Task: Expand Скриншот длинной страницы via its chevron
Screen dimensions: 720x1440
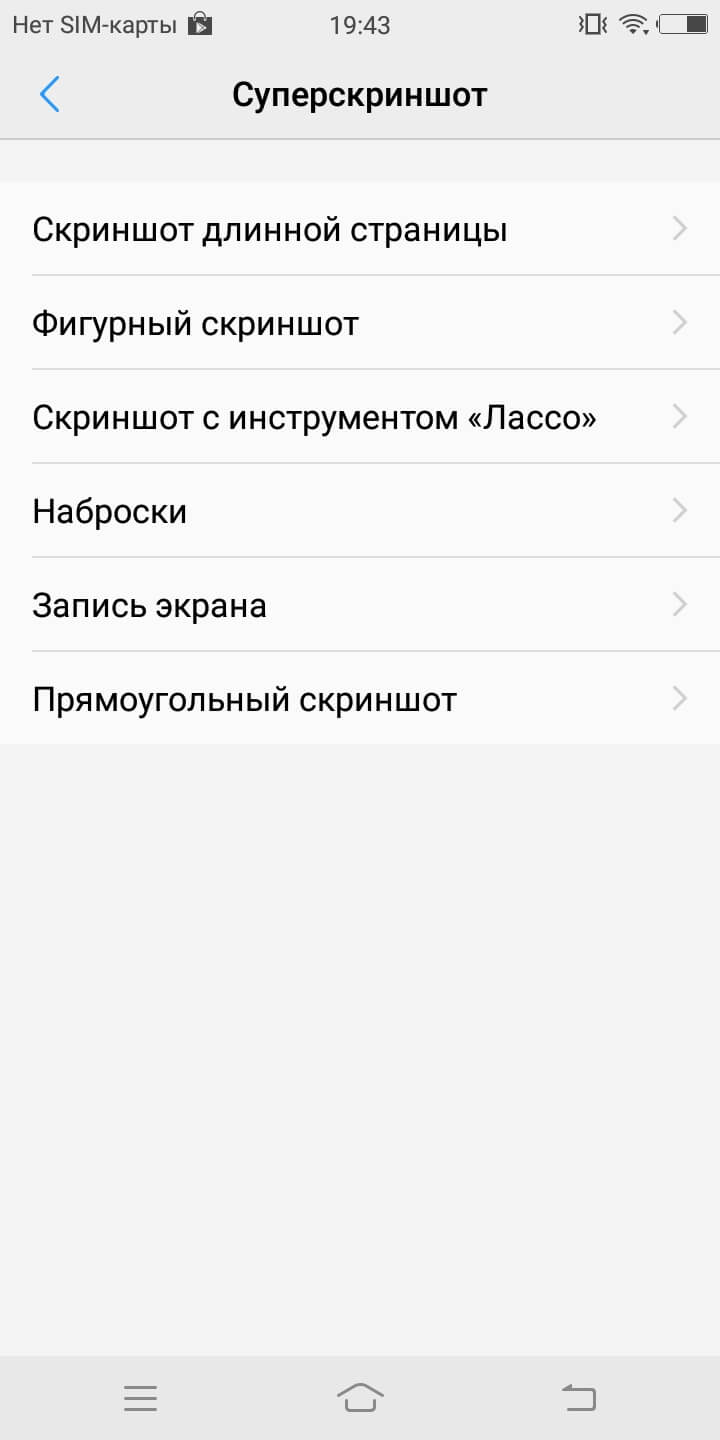Action: click(x=681, y=229)
